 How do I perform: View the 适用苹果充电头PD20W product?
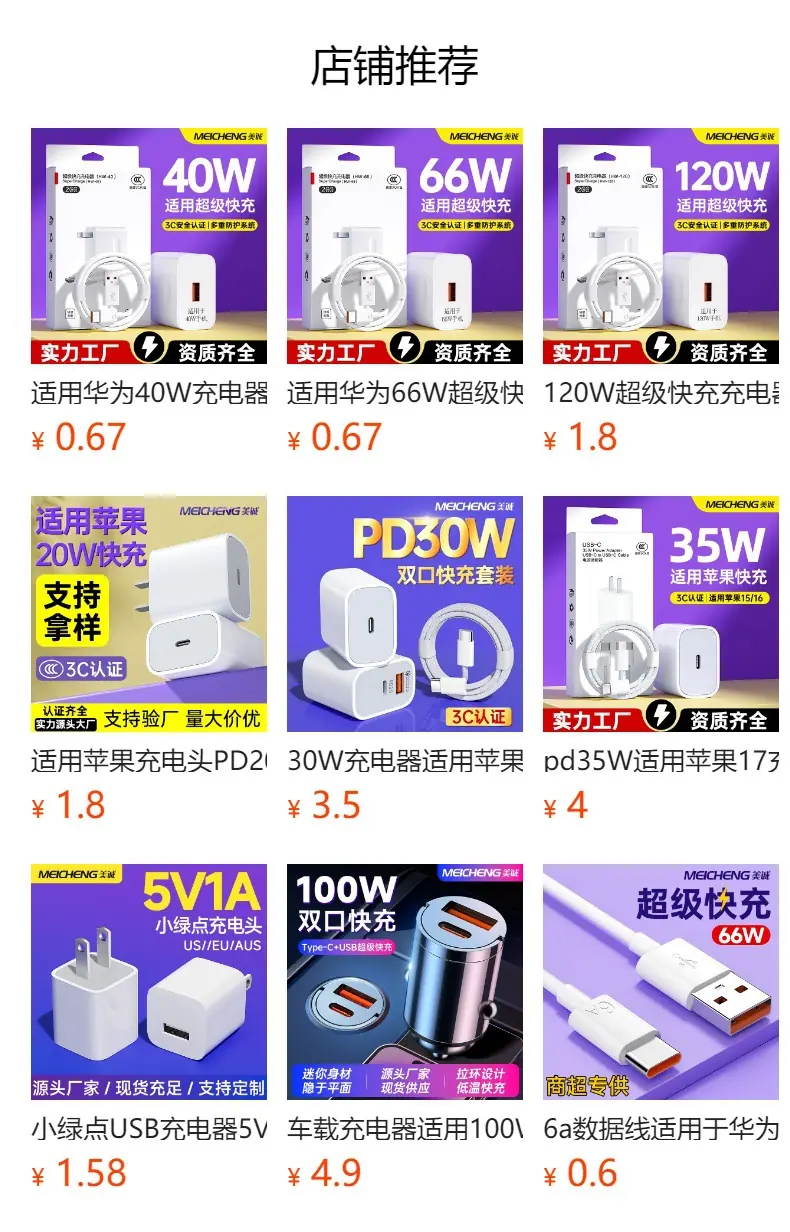coord(149,659)
